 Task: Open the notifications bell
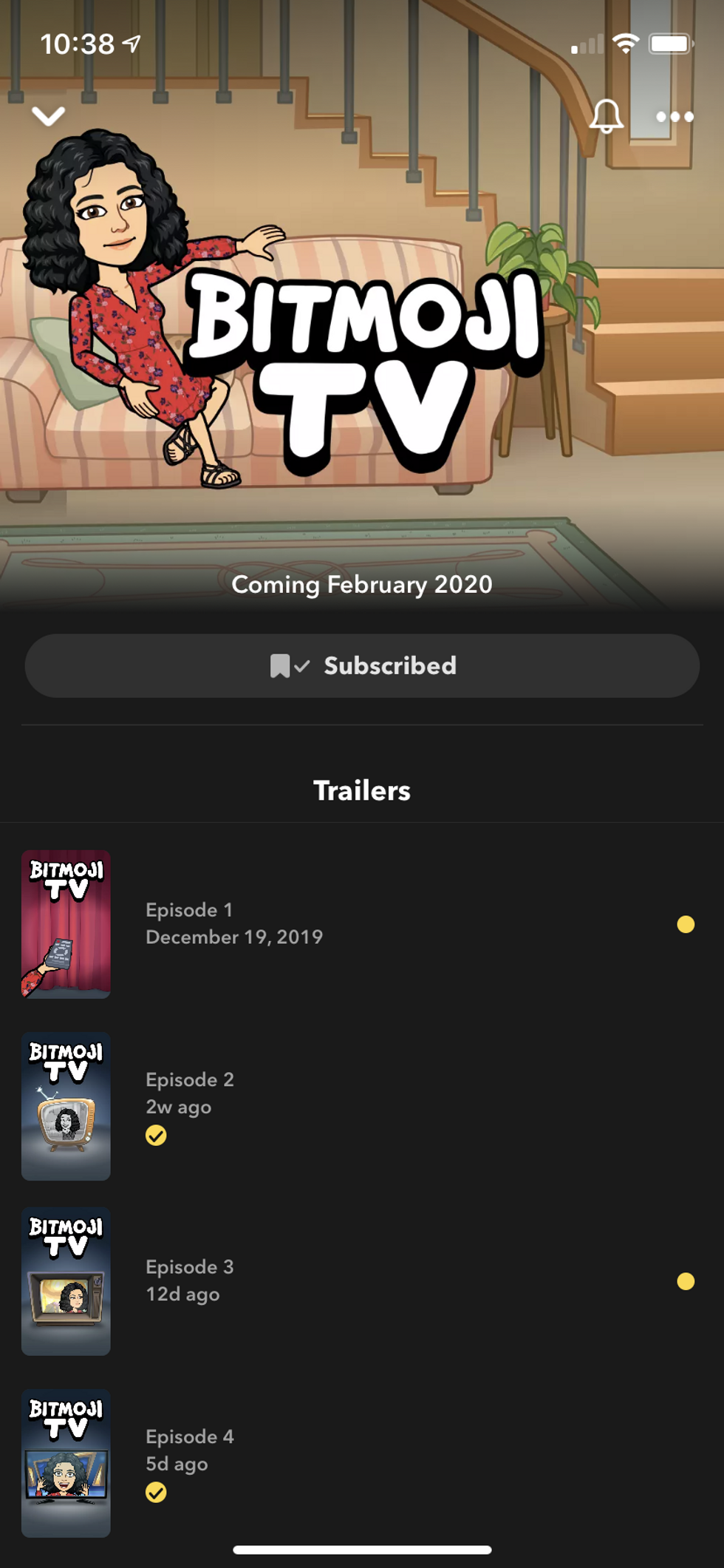click(606, 116)
